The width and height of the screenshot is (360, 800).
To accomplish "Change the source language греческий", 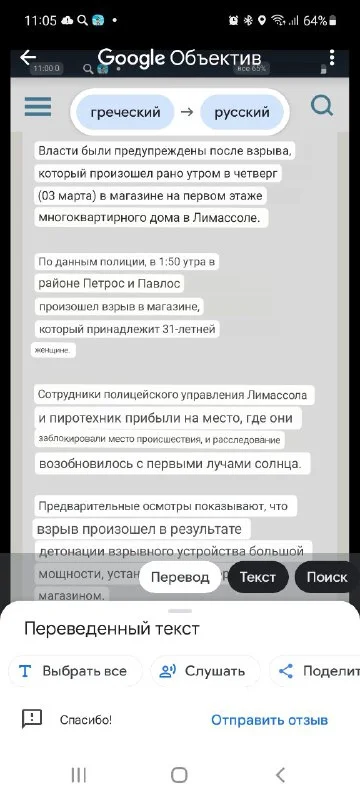I will 125,112.
